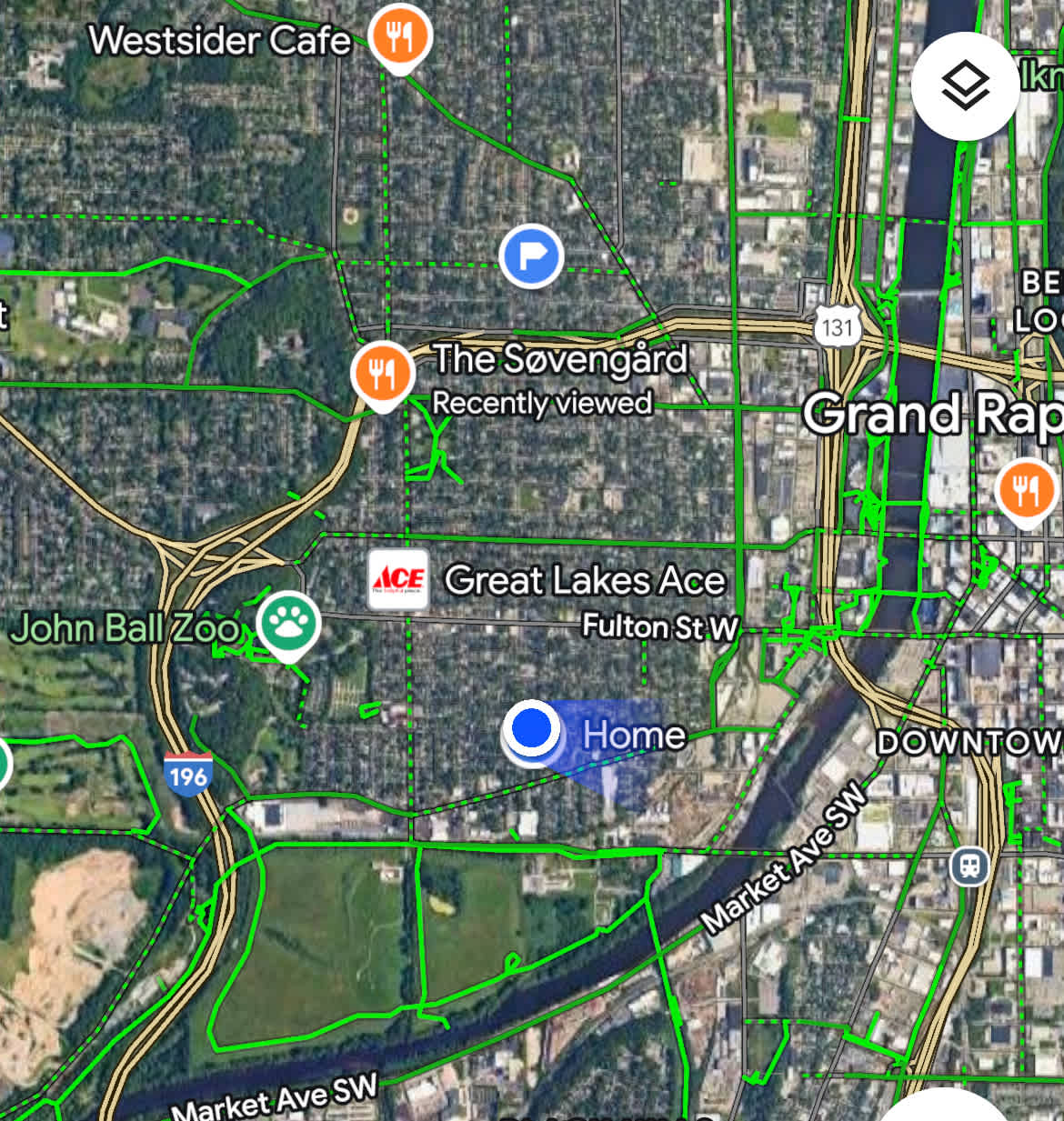Tap the train station transit icon
This screenshot has height=1121, width=1064.
click(970, 865)
